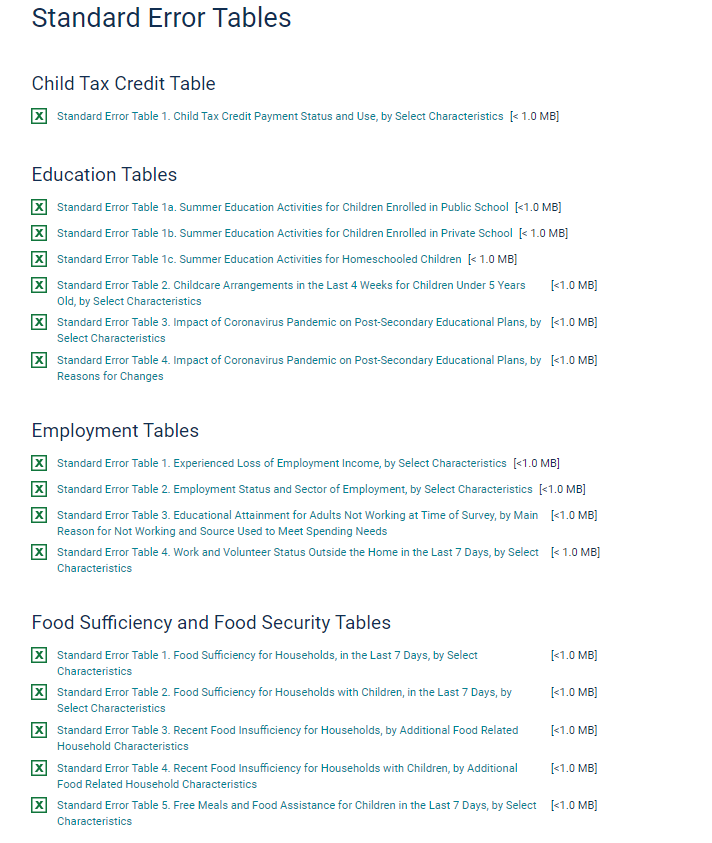Open Education Table 3 Post-Secondary Plans by Characteristics
Image resolution: width=712 pixels, height=843 pixels.
coord(298,323)
